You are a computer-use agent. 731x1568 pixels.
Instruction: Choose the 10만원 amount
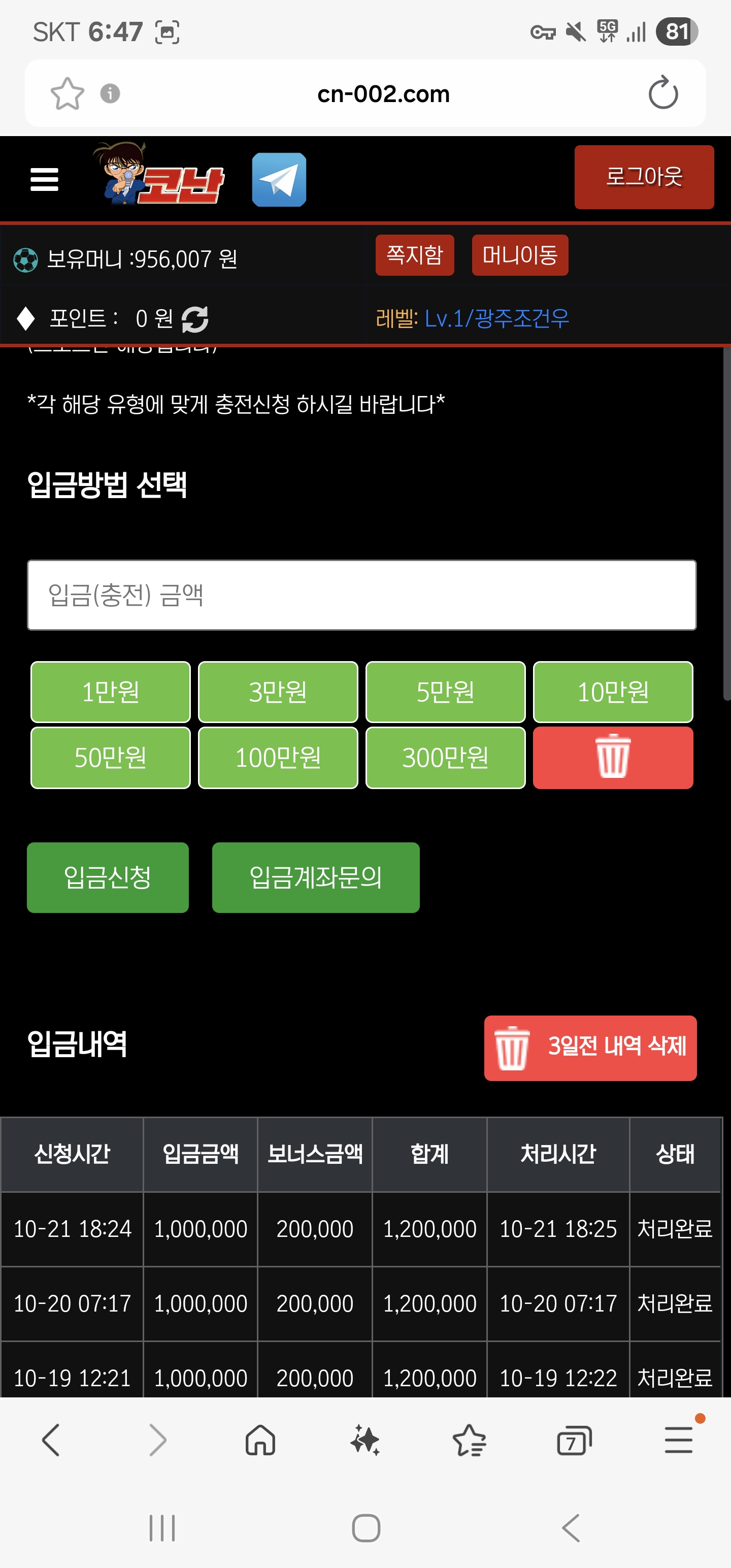tap(613, 692)
